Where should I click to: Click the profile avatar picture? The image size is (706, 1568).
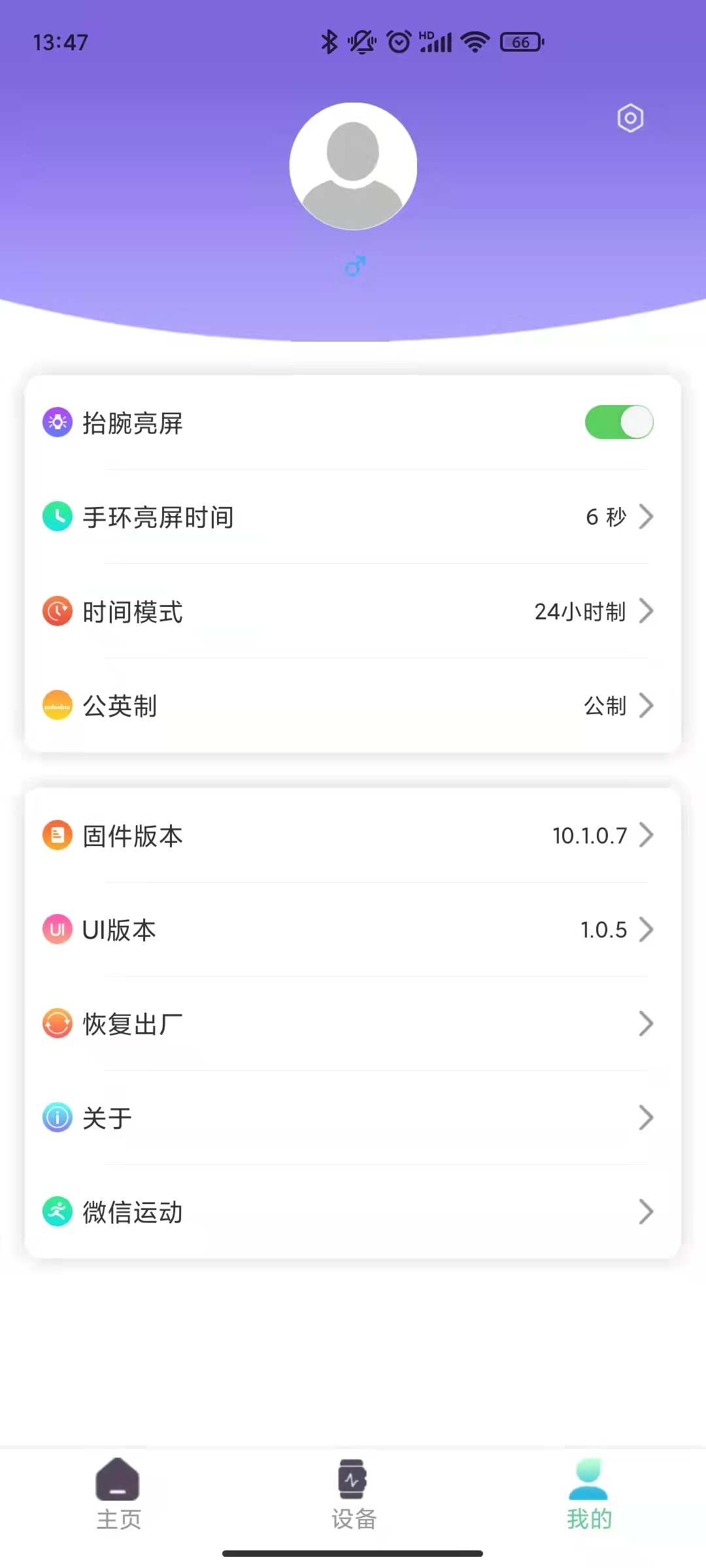353,167
